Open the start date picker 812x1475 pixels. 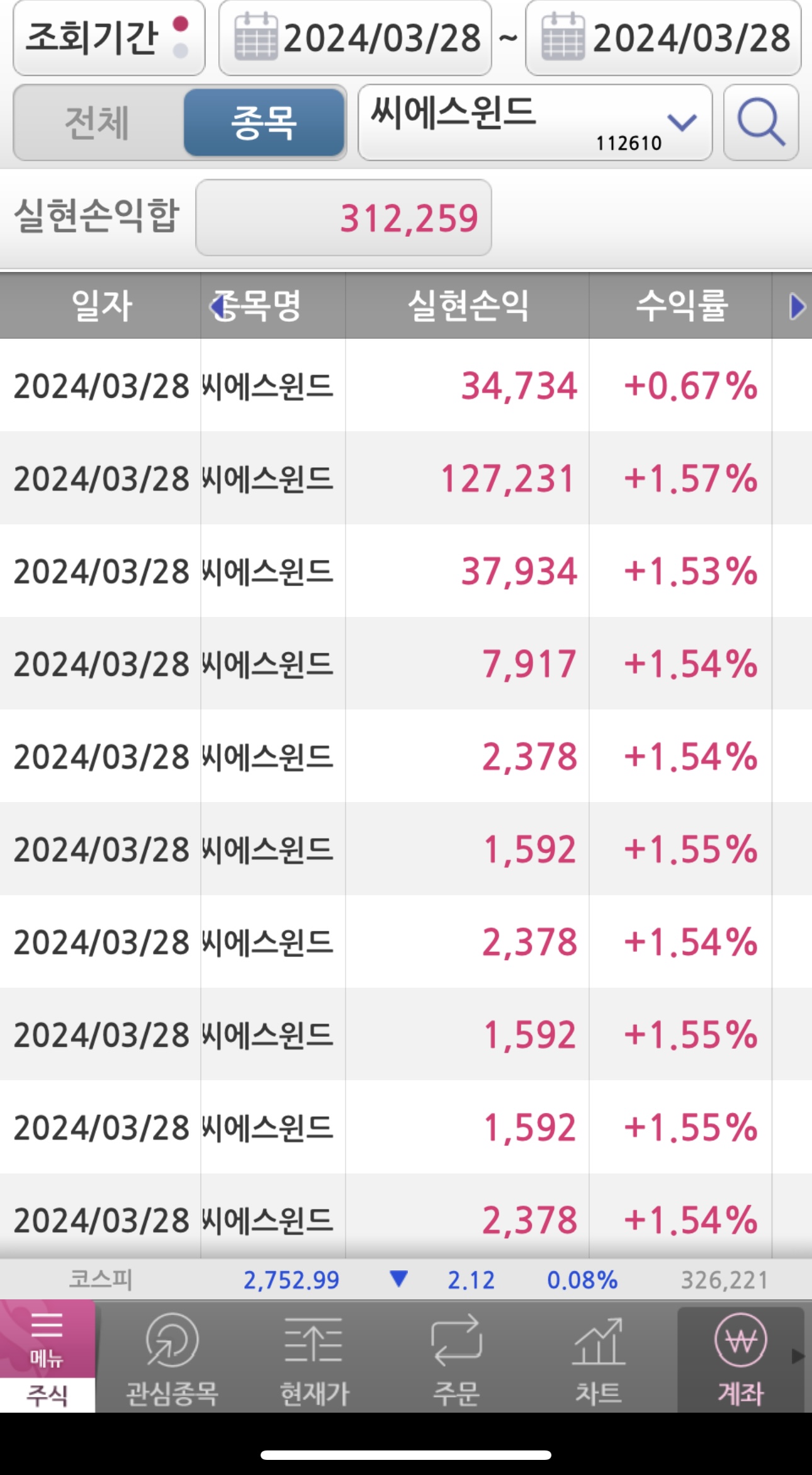355,38
